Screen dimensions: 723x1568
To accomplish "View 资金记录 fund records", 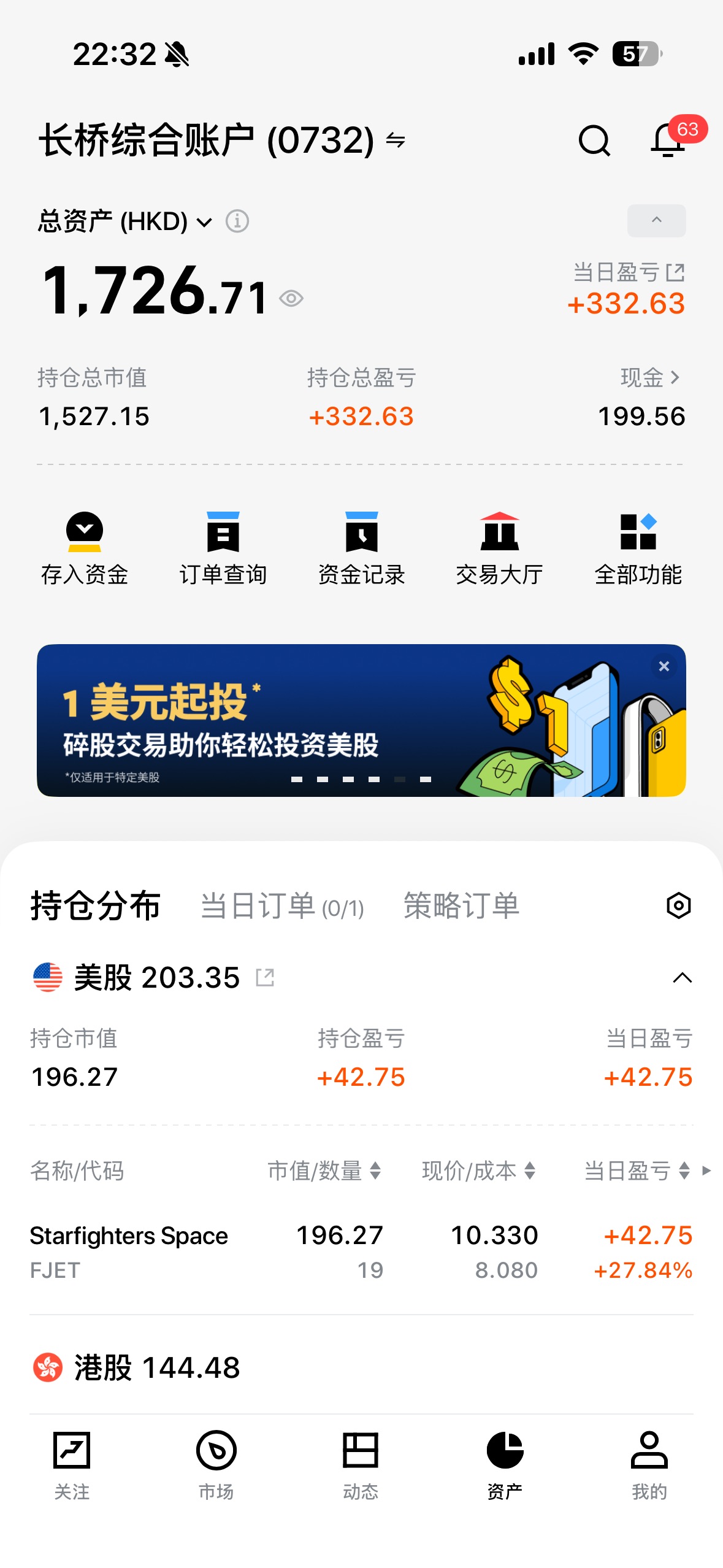I will [361, 548].
